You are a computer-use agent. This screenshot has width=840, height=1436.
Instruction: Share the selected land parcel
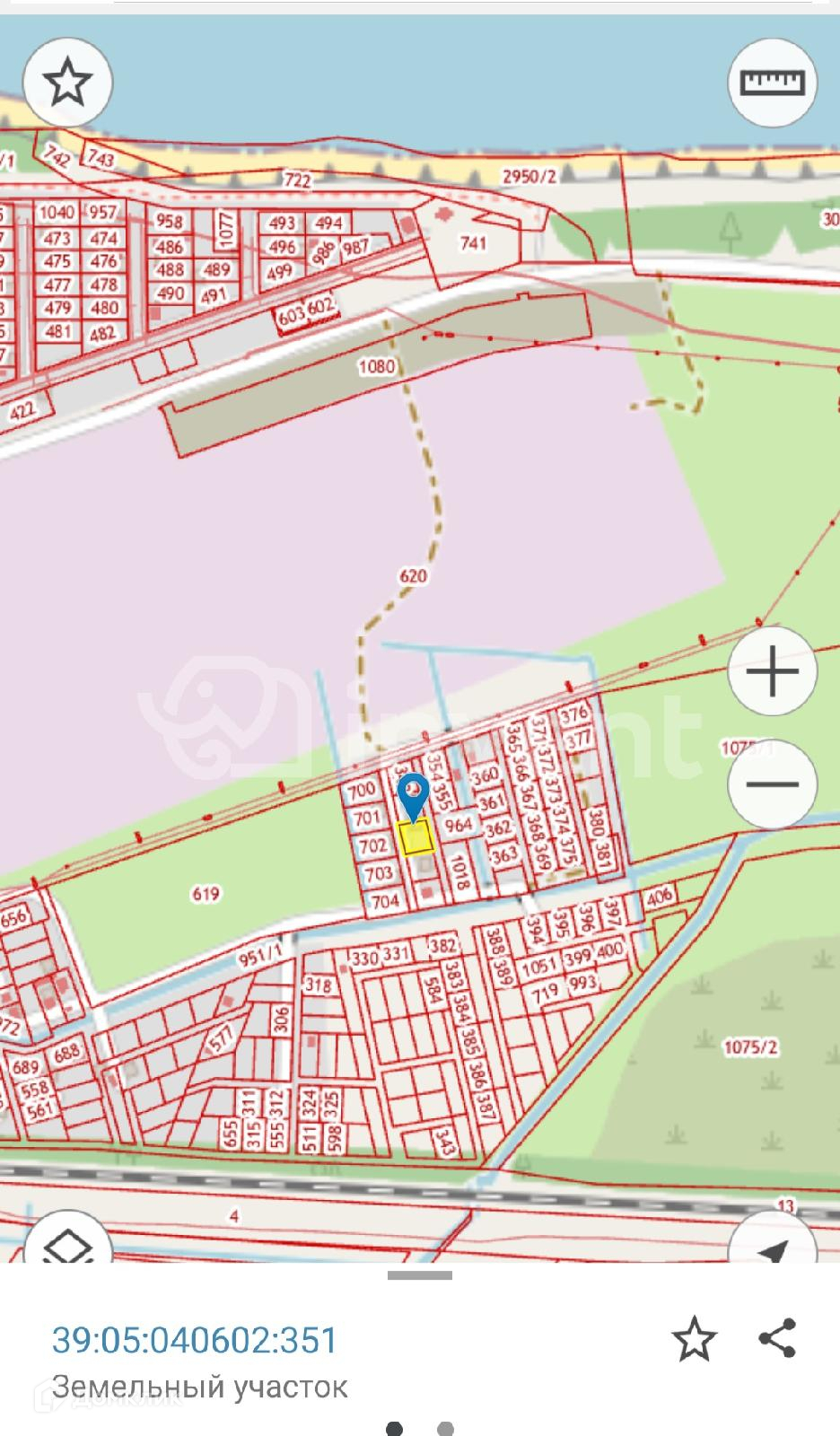coord(777,1338)
